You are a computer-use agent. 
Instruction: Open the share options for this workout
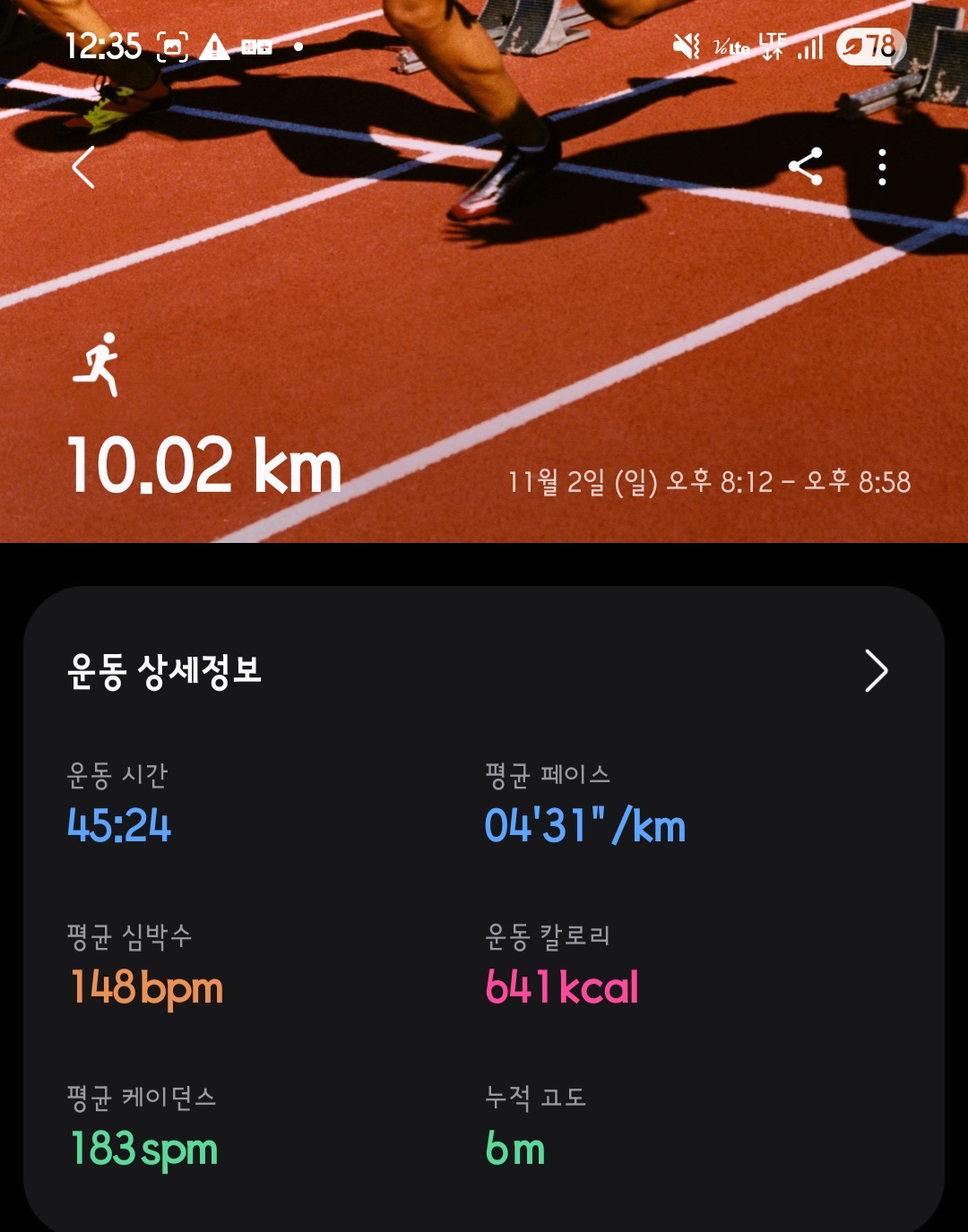pyautogui.click(x=808, y=166)
